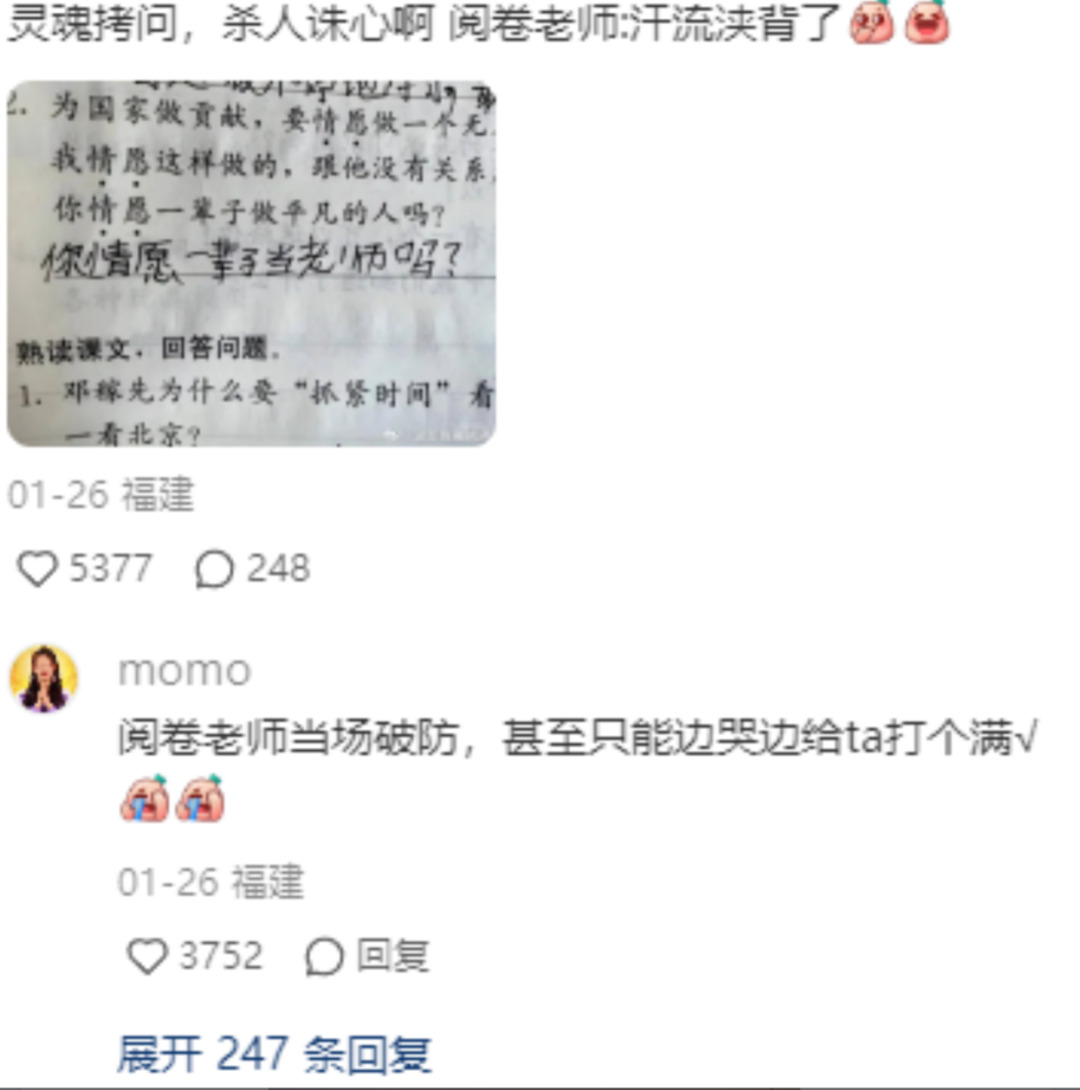Open the exam paper photo in the comment

[x=251, y=263]
